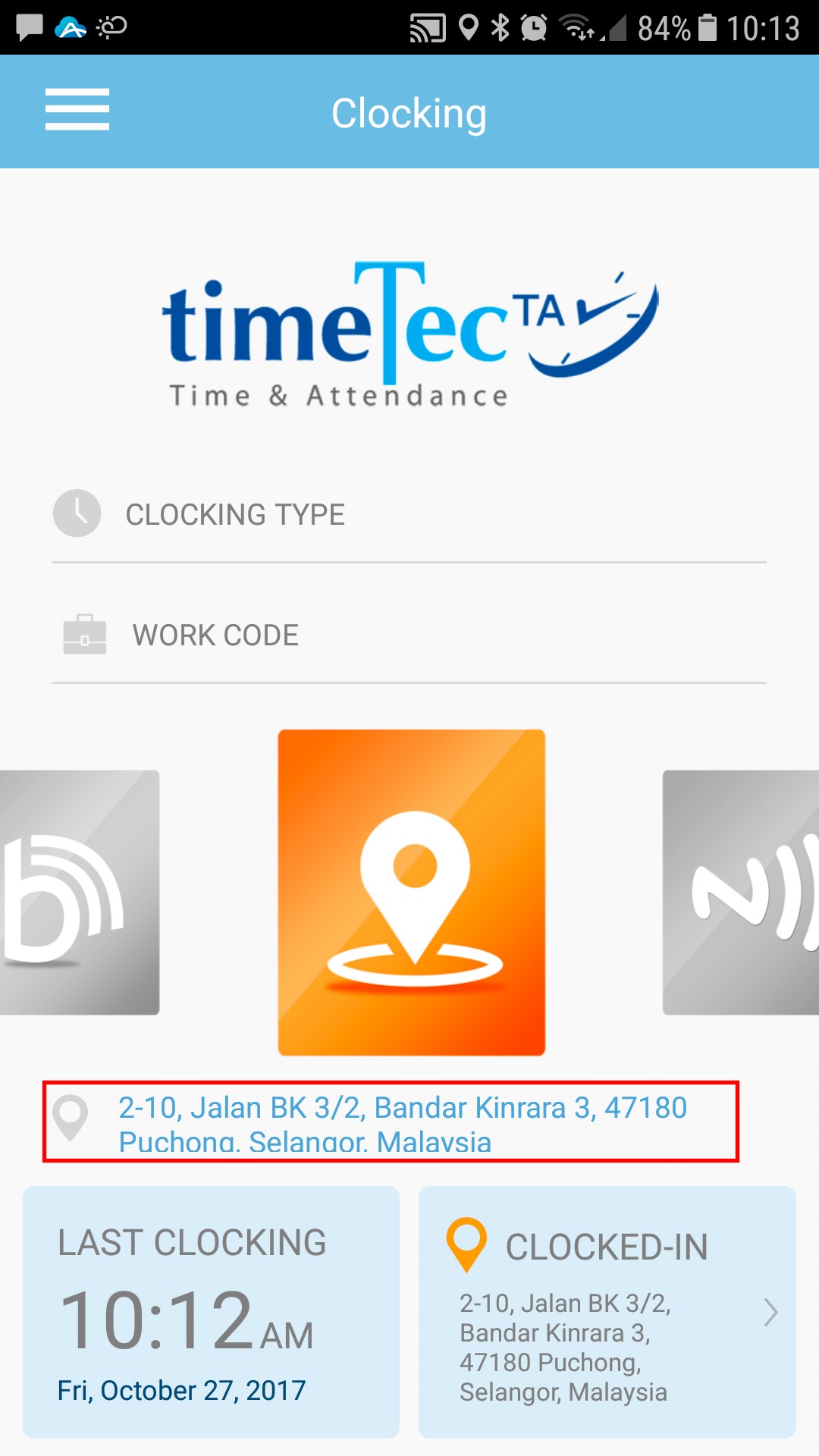819x1456 pixels.
Task: Select a clocking type
Action: coord(409,515)
